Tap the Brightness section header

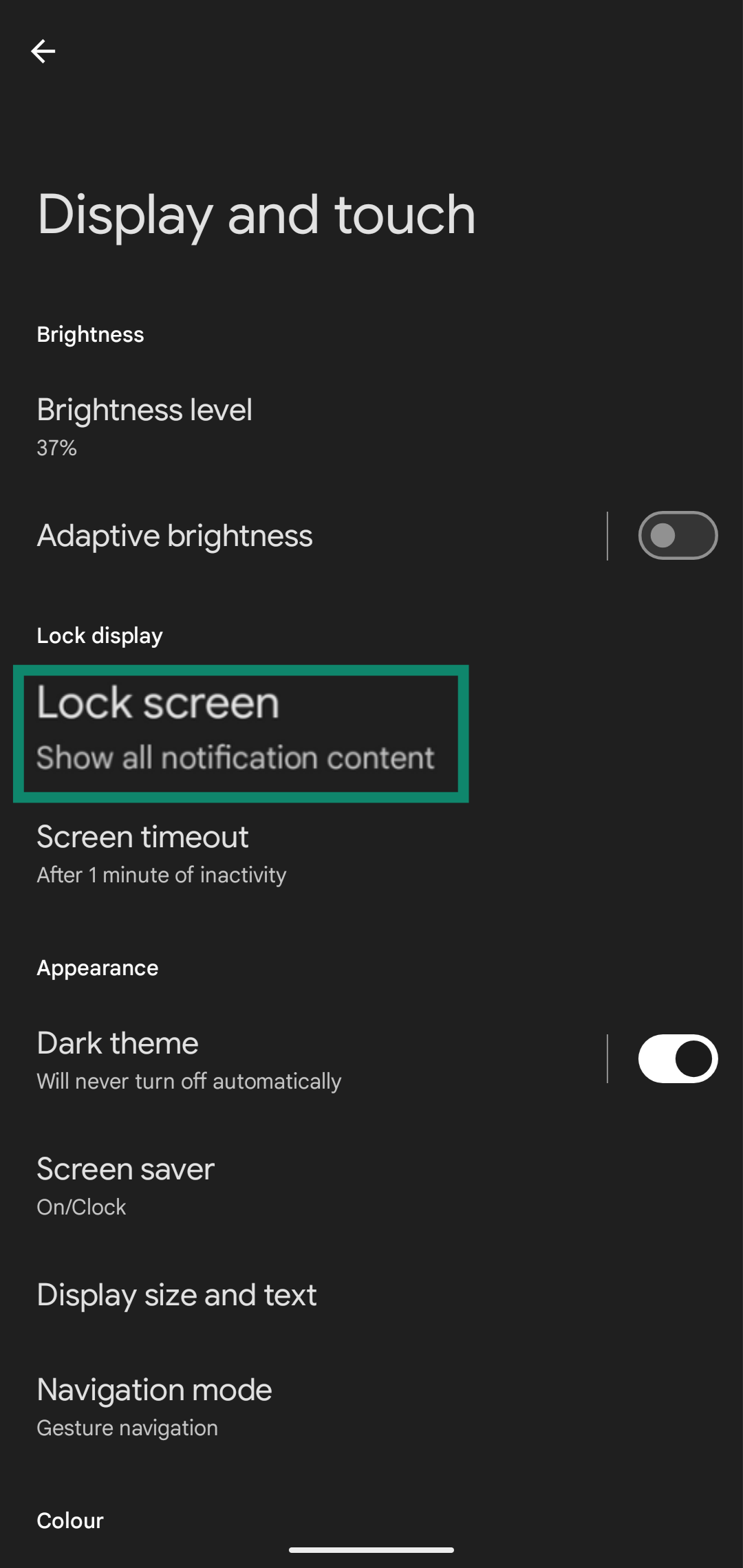89,335
